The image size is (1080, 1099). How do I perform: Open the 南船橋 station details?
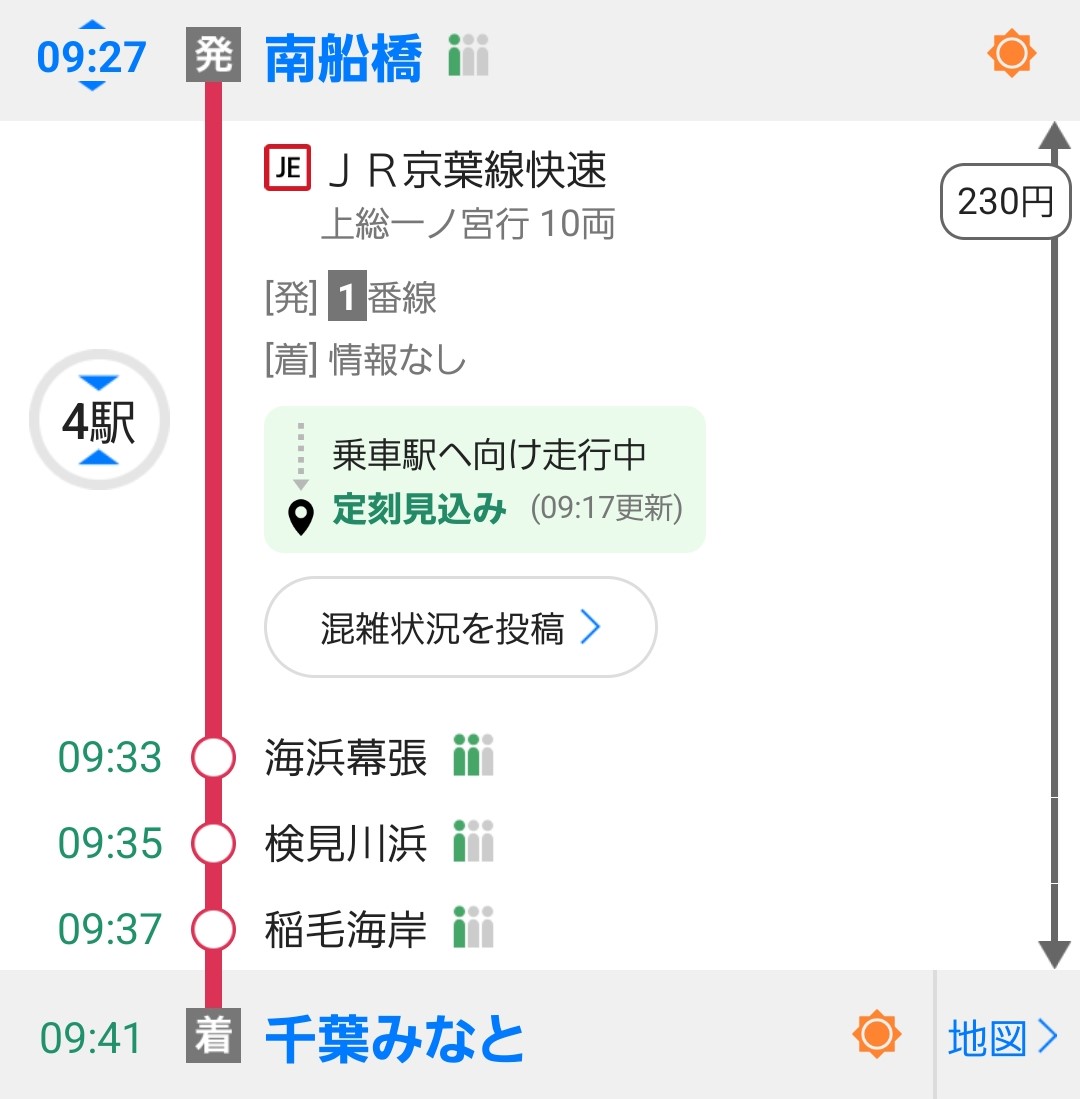pos(343,58)
